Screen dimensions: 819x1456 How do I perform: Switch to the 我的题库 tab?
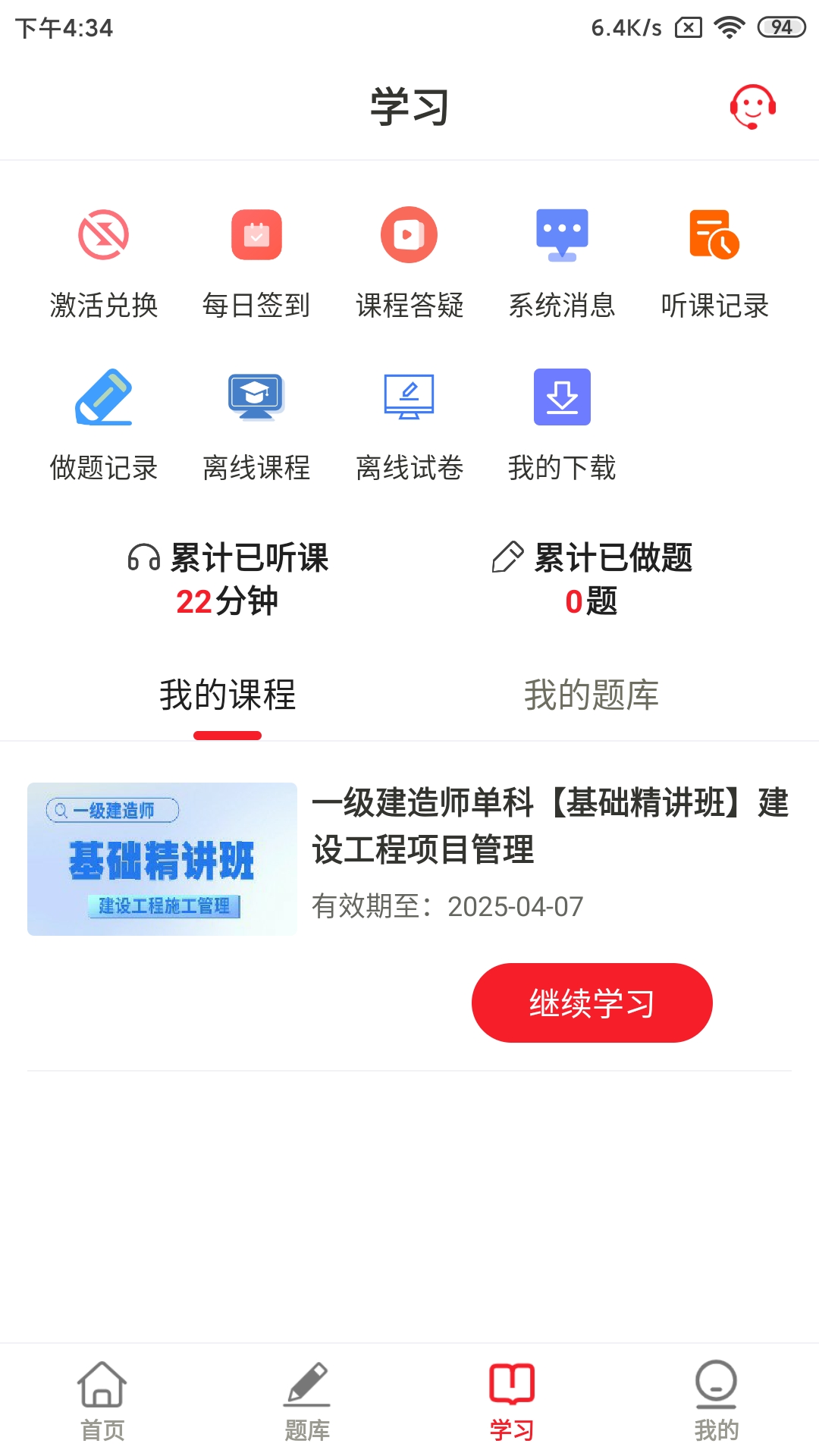coord(591,695)
